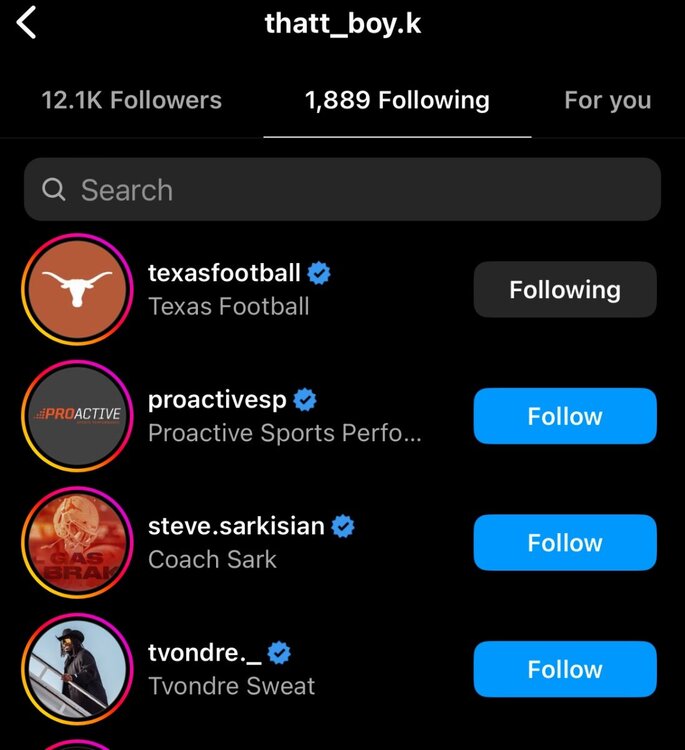The image size is (685, 750).
Task: Switch to the 12.1K Followers tab
Action: click(x=131, y=100)
